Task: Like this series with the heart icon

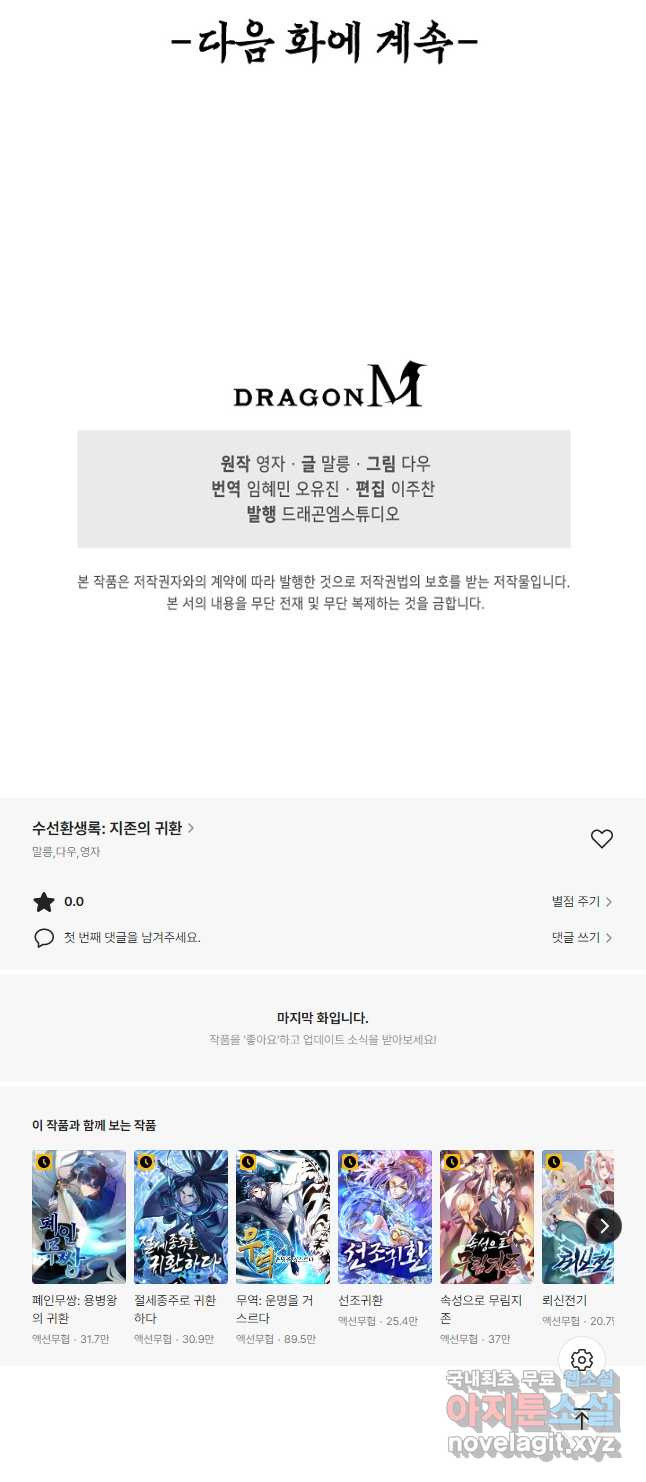Action: tap(601, 839)
